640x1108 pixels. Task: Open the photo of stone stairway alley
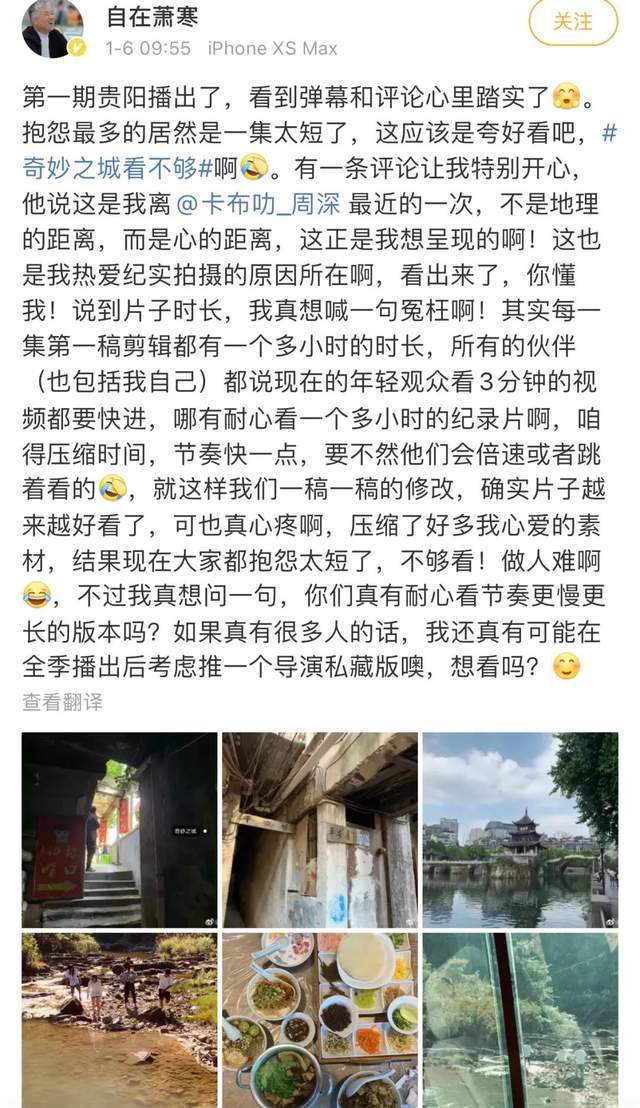pos(119,830)
